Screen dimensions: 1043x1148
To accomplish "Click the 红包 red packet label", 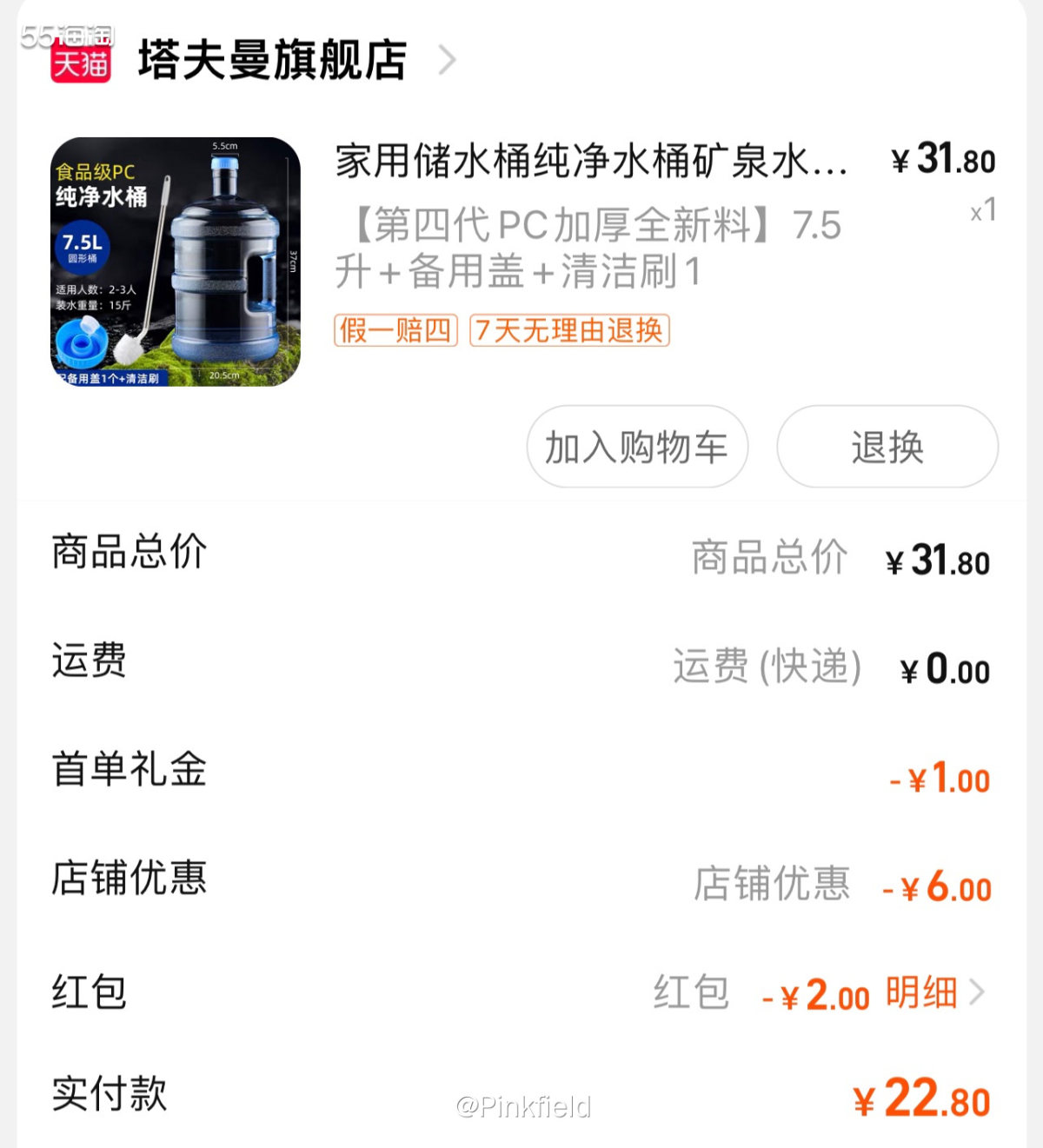I will pos(87,991).
